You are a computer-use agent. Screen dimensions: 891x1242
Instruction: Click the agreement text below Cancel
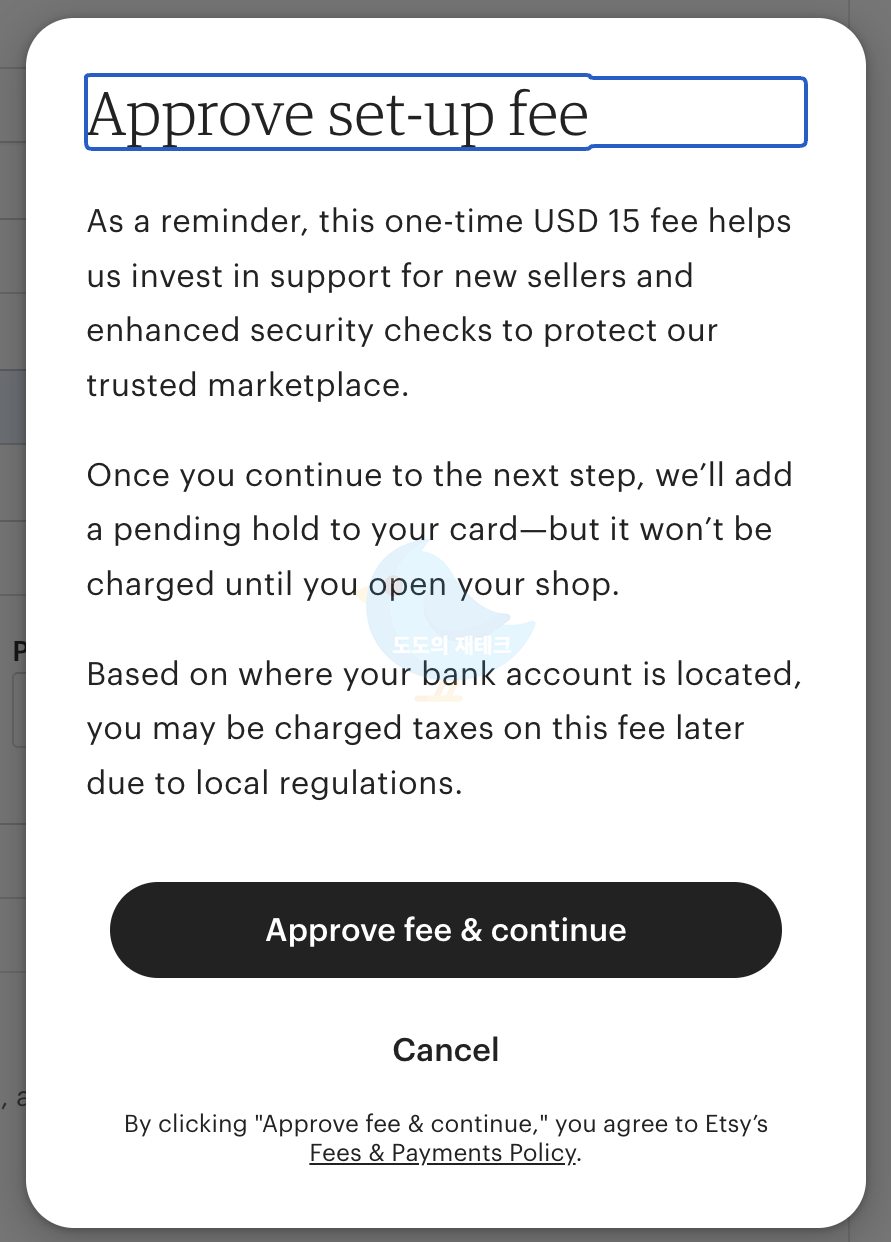[x=445, y=1138]
